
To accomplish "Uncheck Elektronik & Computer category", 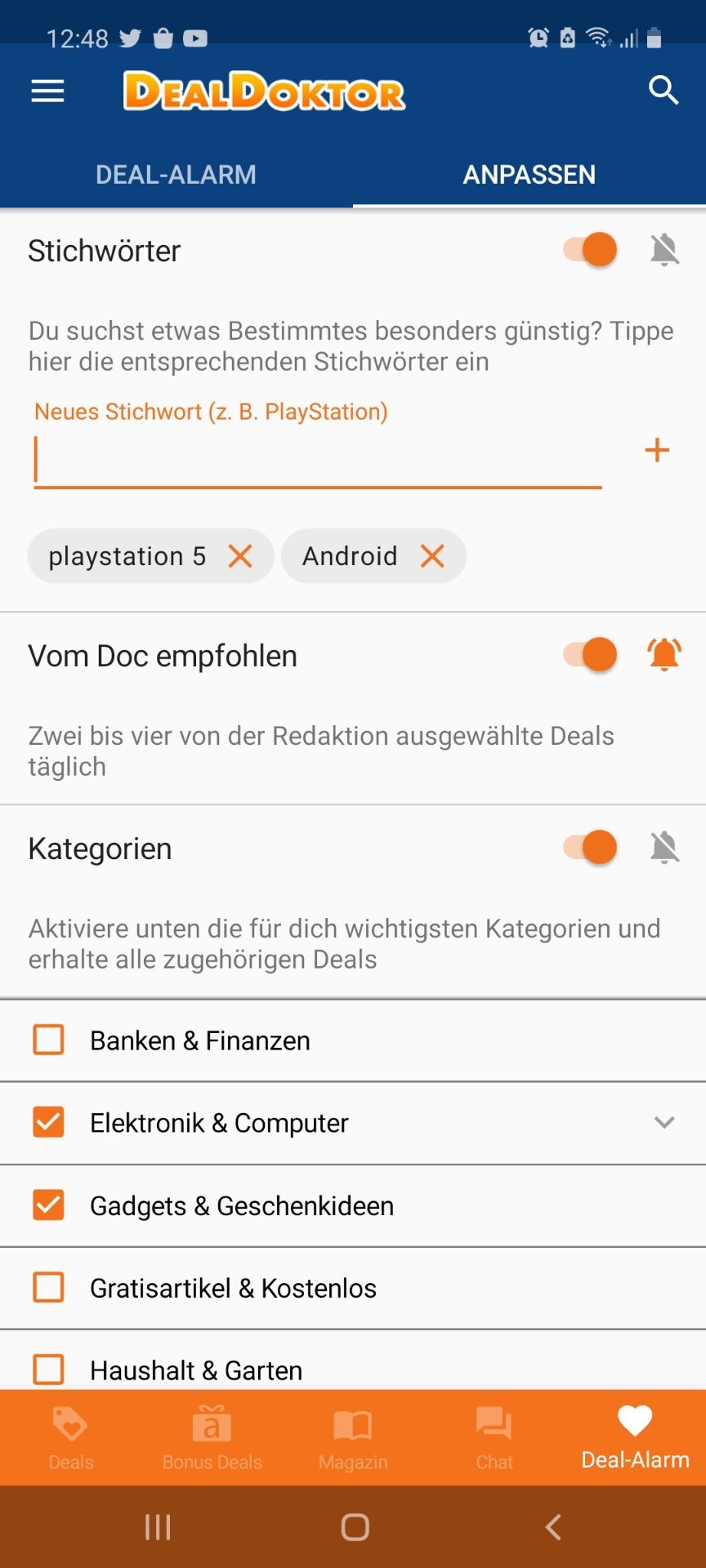I will click(48, 1123).
